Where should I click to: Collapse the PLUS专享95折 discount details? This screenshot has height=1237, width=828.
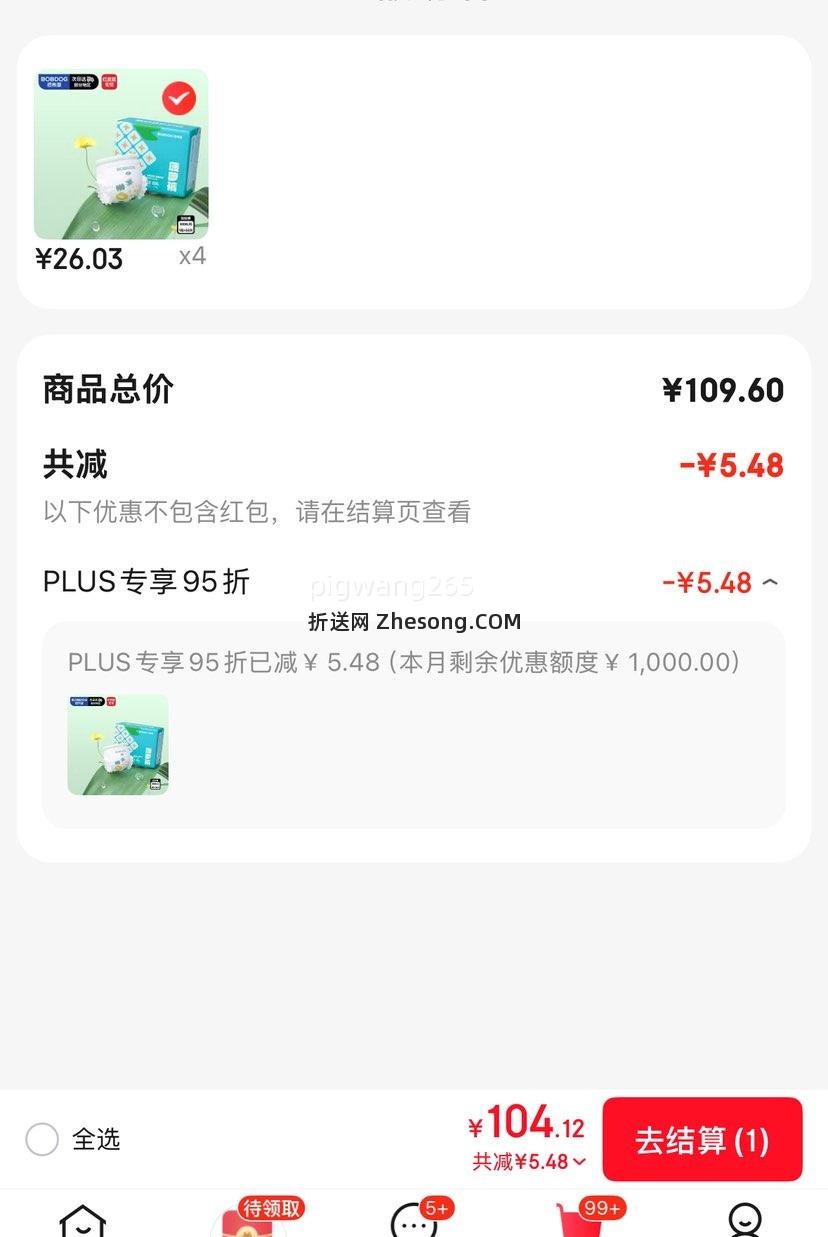(772, 581)
